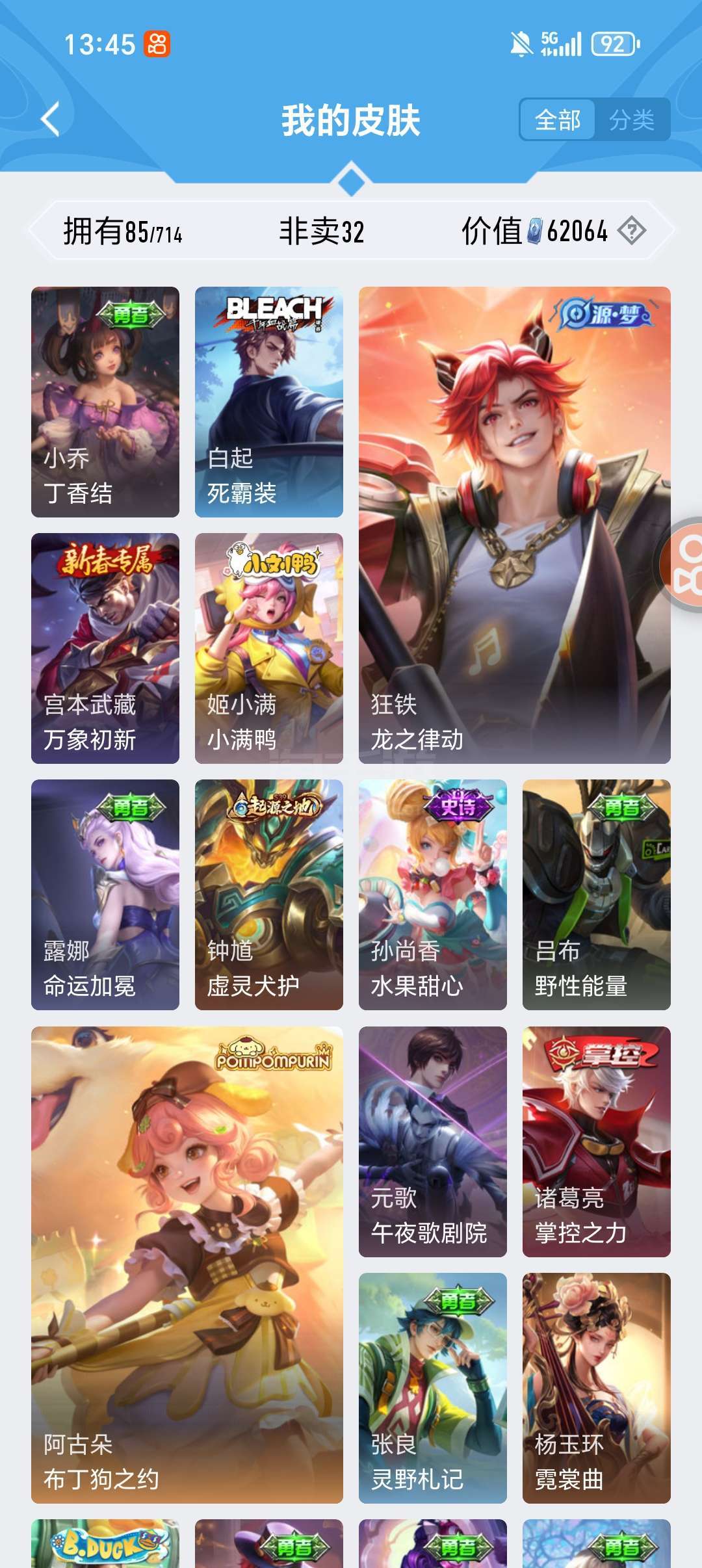View 狂铁 龙之律动 skin
Viewport: 702px width, 1568px height.
point(514,525)
